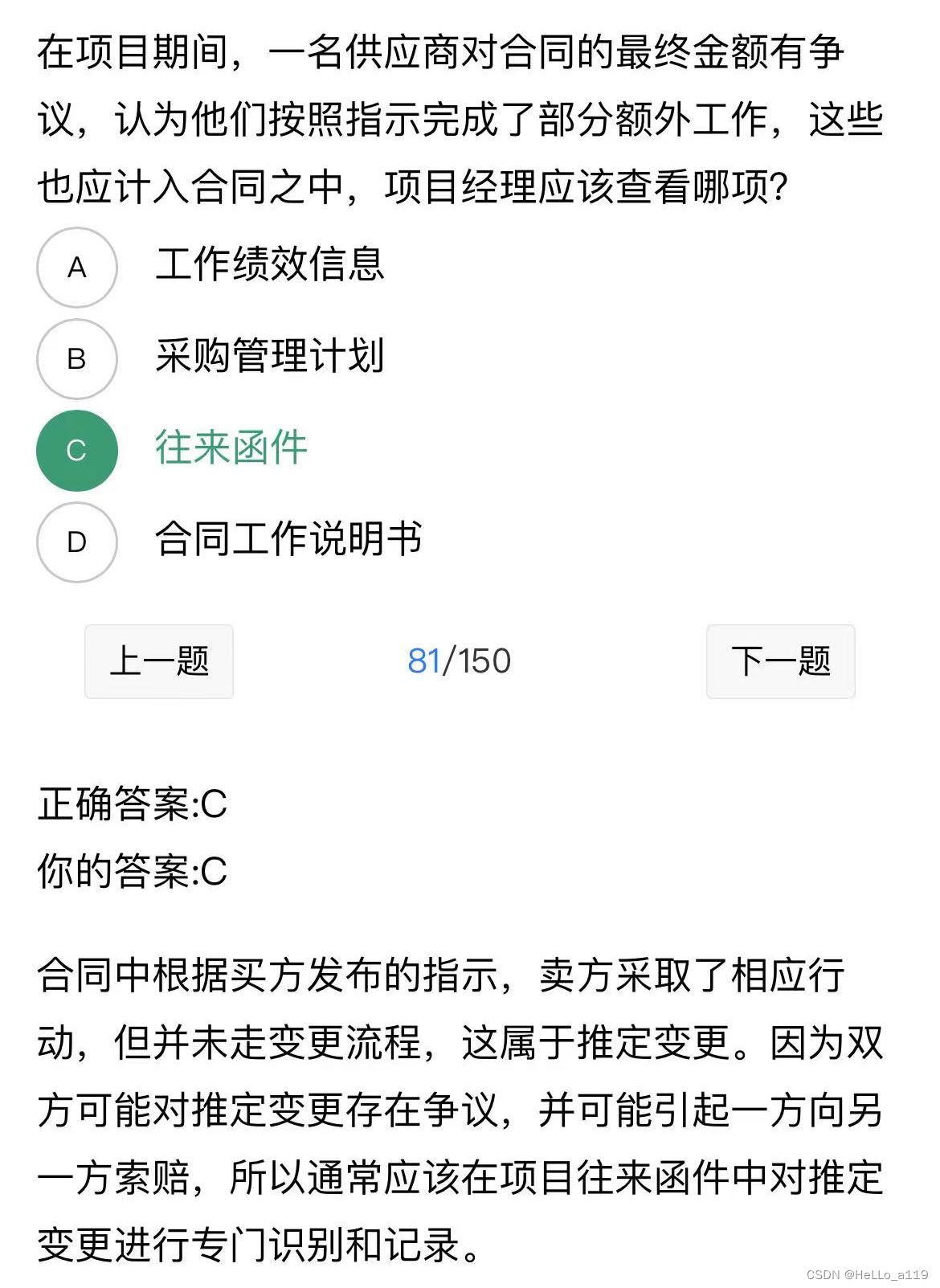Image resolution: width=940 pixels, height=1288 pixels.
Task: Choose option B 采购管理计划
Action: [77, 359]
